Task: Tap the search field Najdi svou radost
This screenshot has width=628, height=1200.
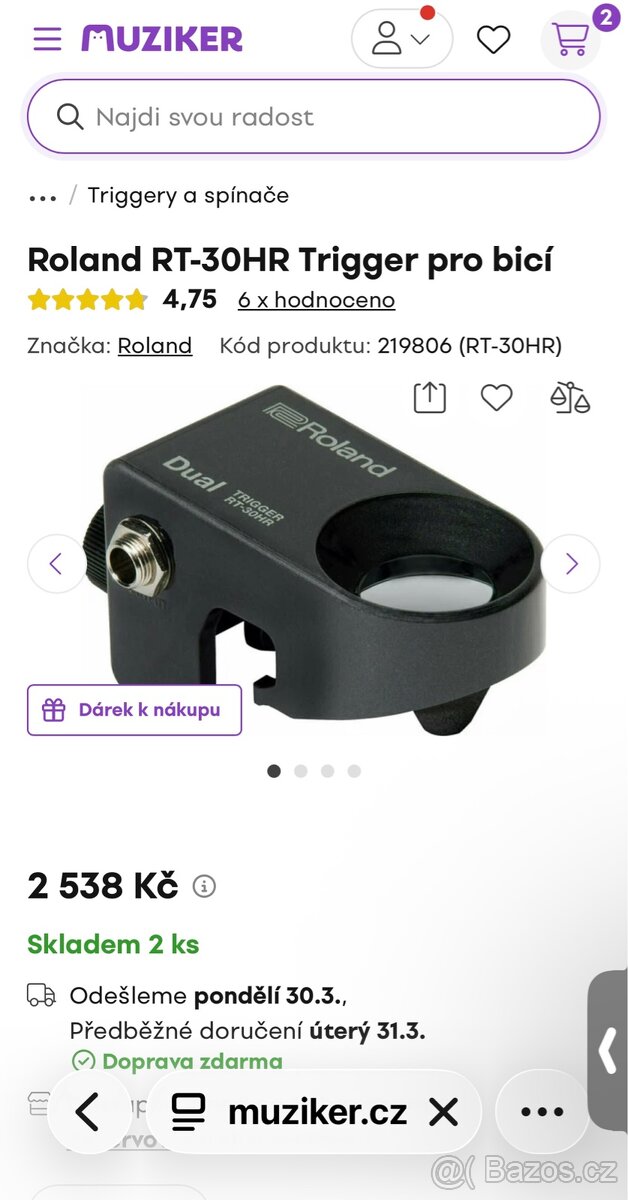Action: pos(314,117)
